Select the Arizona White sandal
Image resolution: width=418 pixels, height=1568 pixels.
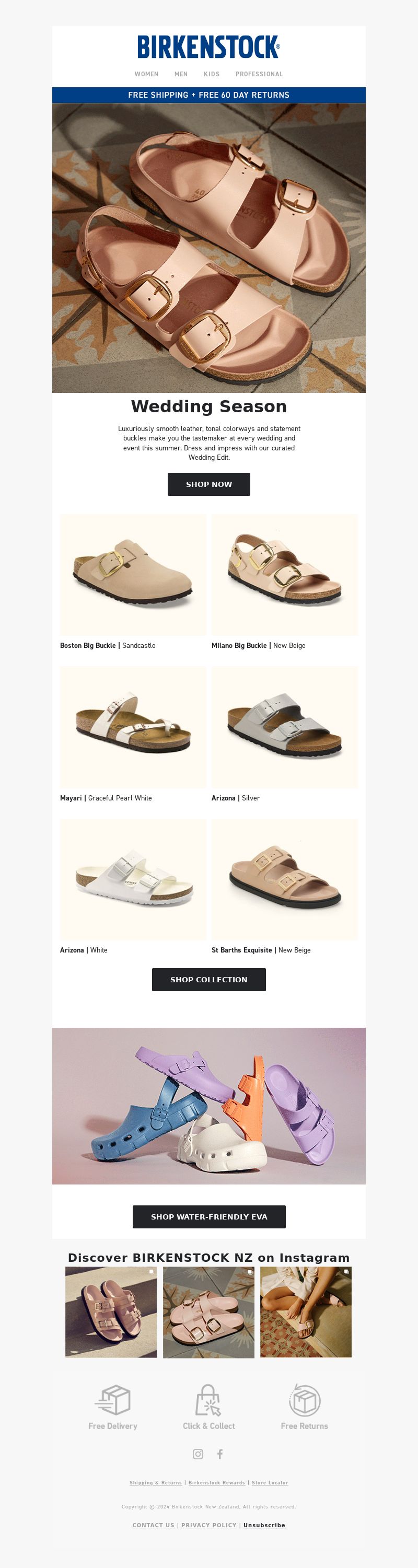[x=133, y=879]
